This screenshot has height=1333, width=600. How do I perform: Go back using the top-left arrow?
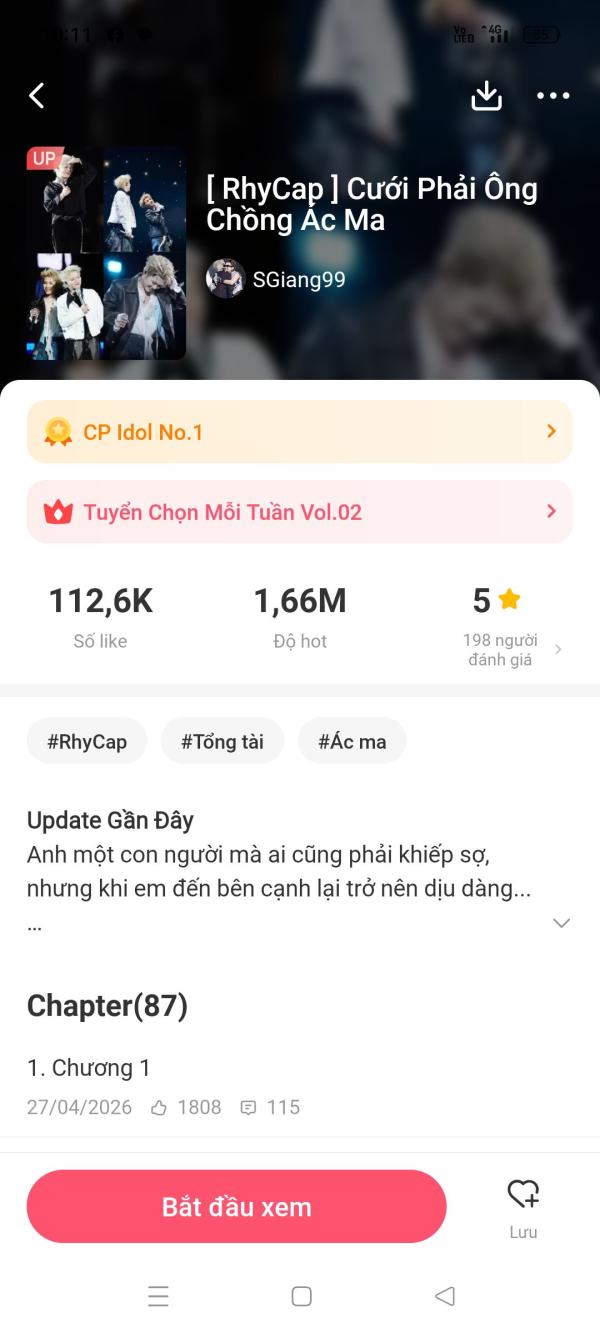(x=37, y=96)
